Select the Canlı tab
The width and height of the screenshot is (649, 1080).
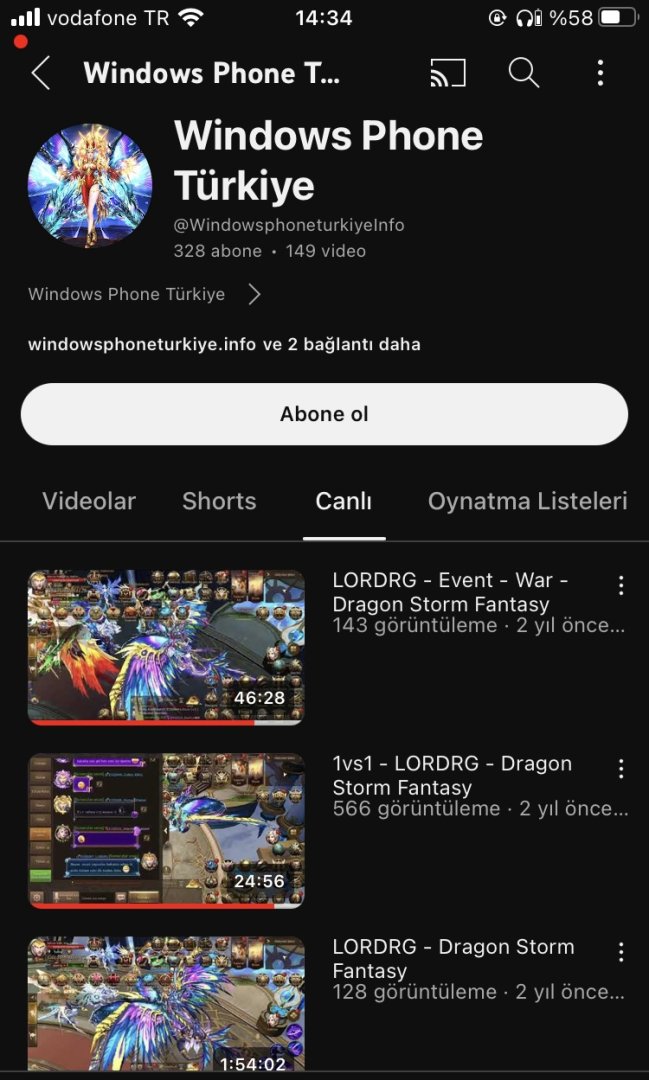click(x=344, y=502)
